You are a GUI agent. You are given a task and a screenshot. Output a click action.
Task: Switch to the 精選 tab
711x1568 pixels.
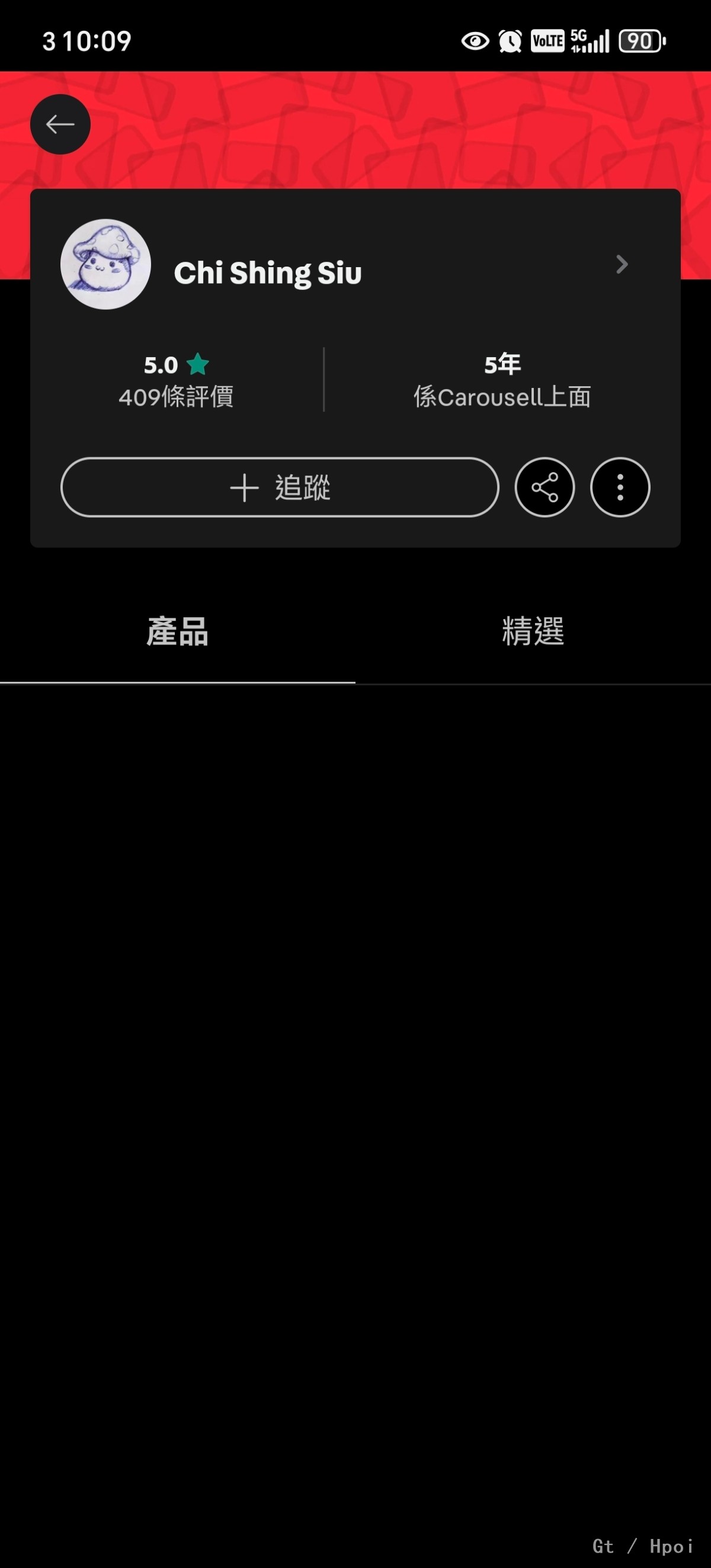(x=533, y=631)
